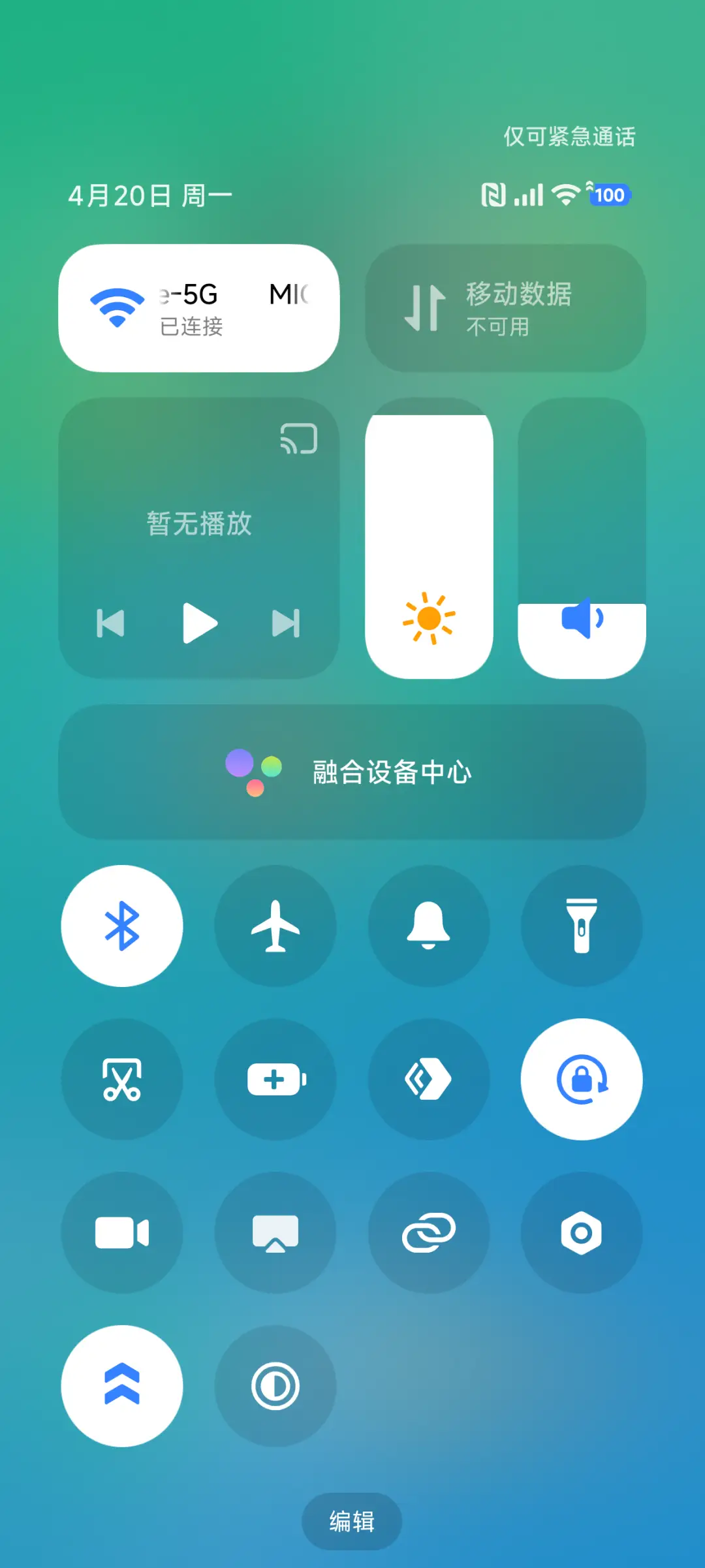Tap the hex nut shortcut icon
Screen dimensions: 705x1568
point(582,1232)
